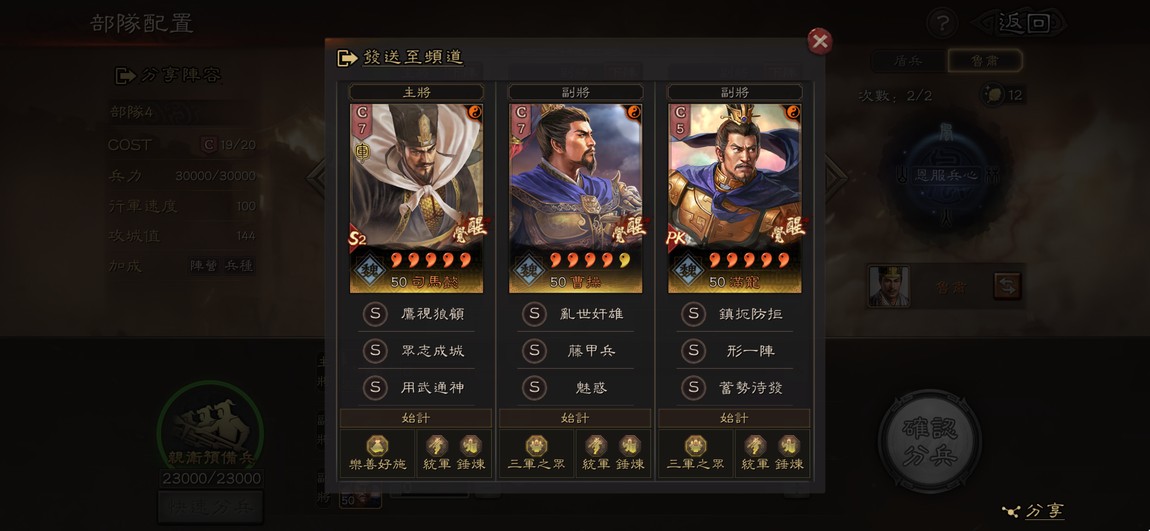Tap 分享 share link at bottom
This screenshot has height=531, width=1150.
[x=1033, y=511]
